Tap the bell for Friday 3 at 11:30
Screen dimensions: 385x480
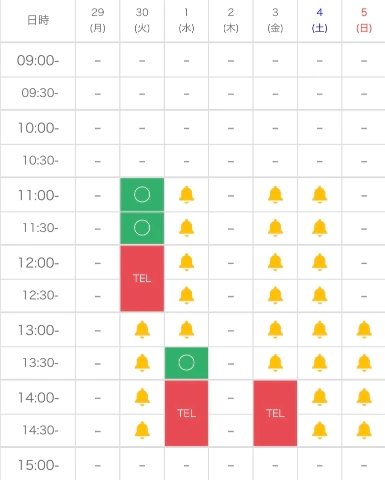(x=275, y=228)
